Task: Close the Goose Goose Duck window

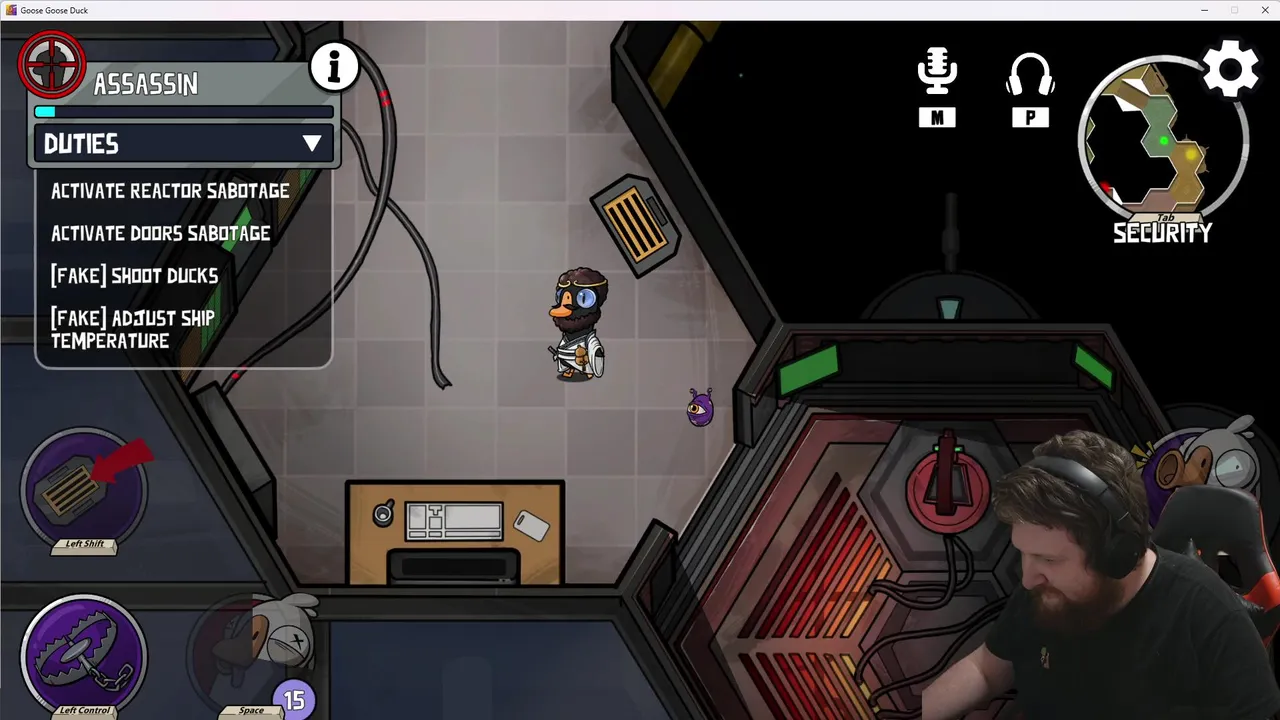Action: tap(1264, 10)
